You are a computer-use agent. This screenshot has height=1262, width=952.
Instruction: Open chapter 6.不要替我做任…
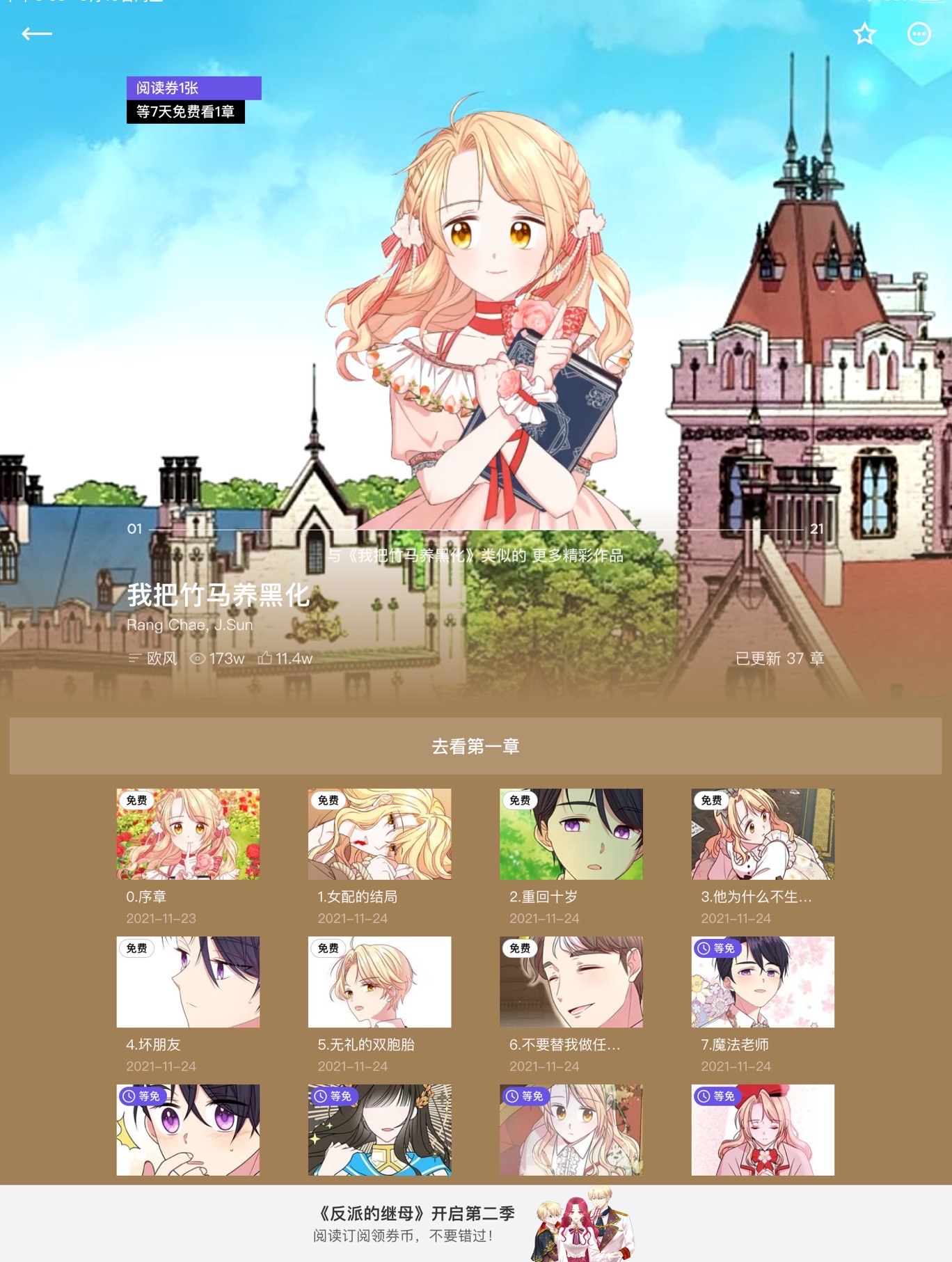571,981
